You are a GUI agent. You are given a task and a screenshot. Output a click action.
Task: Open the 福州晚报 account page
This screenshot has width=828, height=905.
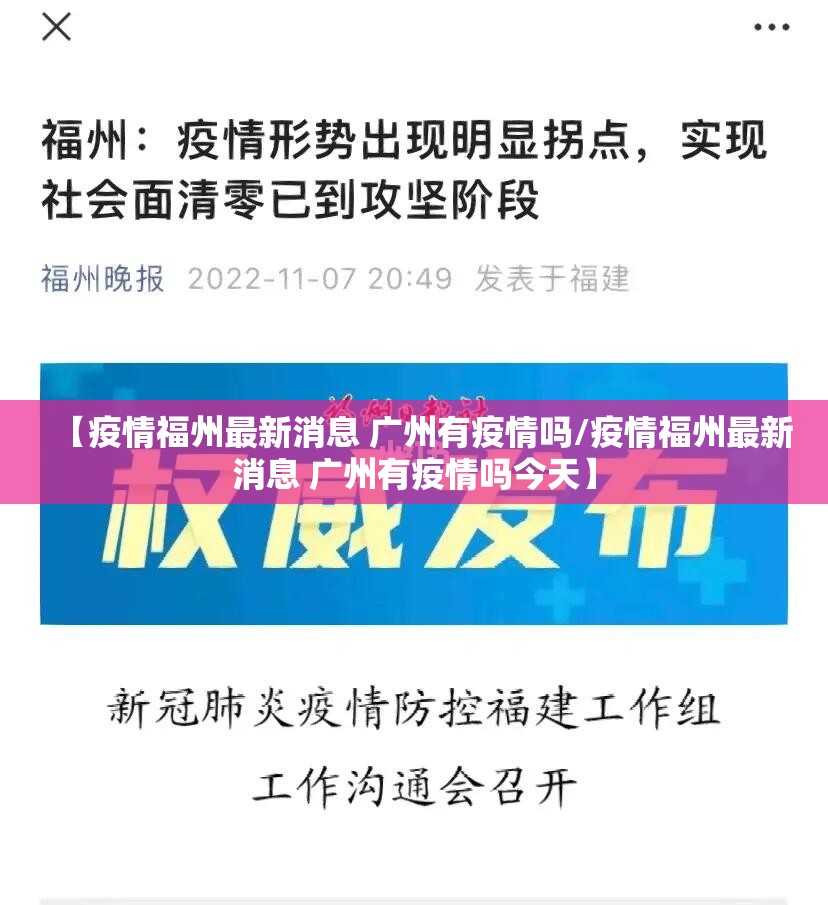pyautogui.click(x=102, y=278)
